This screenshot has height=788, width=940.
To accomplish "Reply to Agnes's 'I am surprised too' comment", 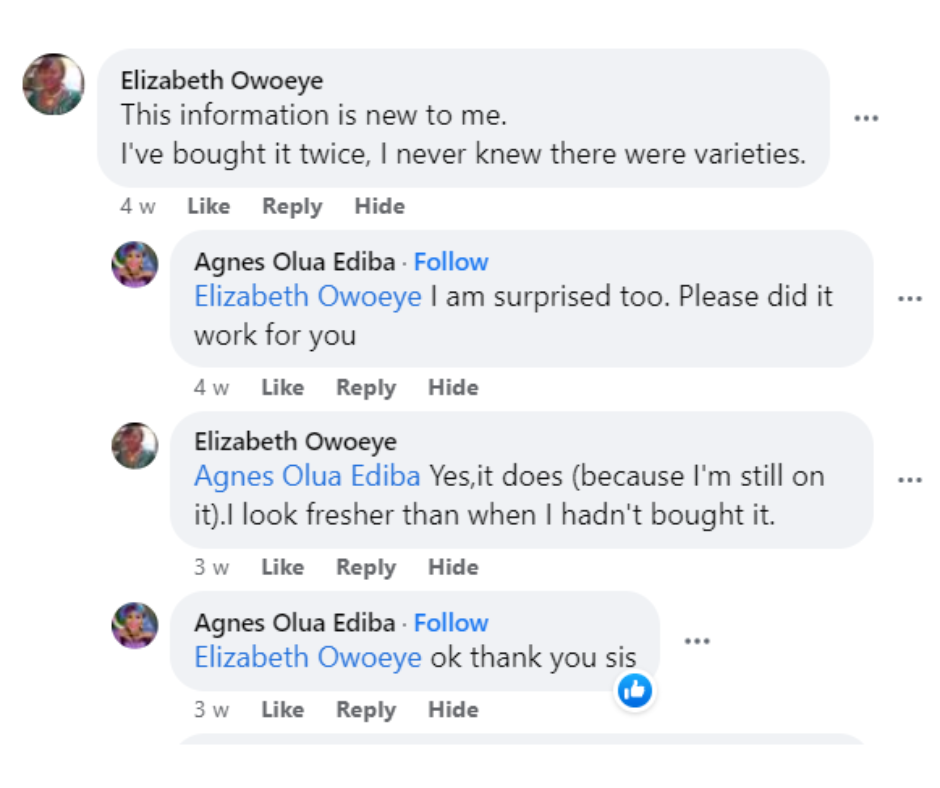I will tap(366, 388).
